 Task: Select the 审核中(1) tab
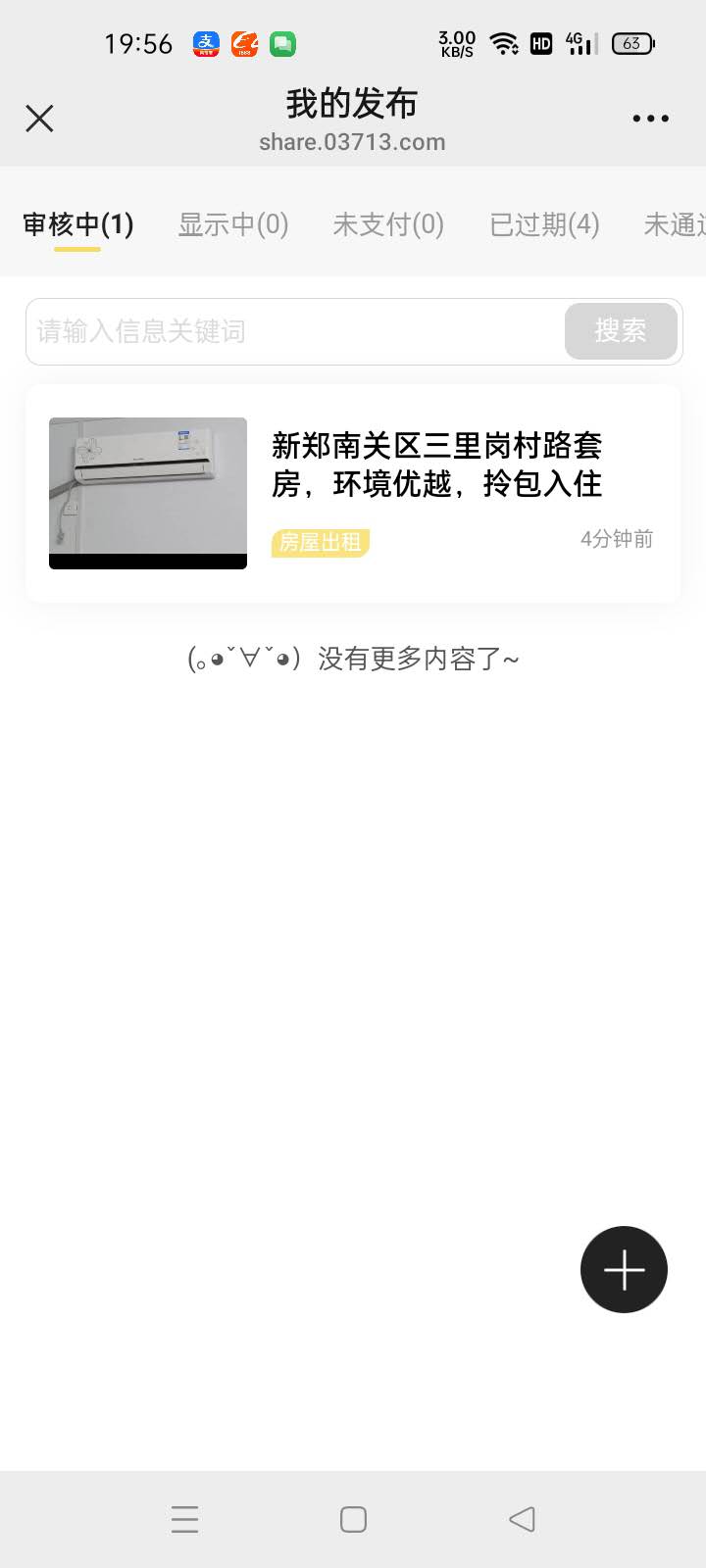coord(78,224)
